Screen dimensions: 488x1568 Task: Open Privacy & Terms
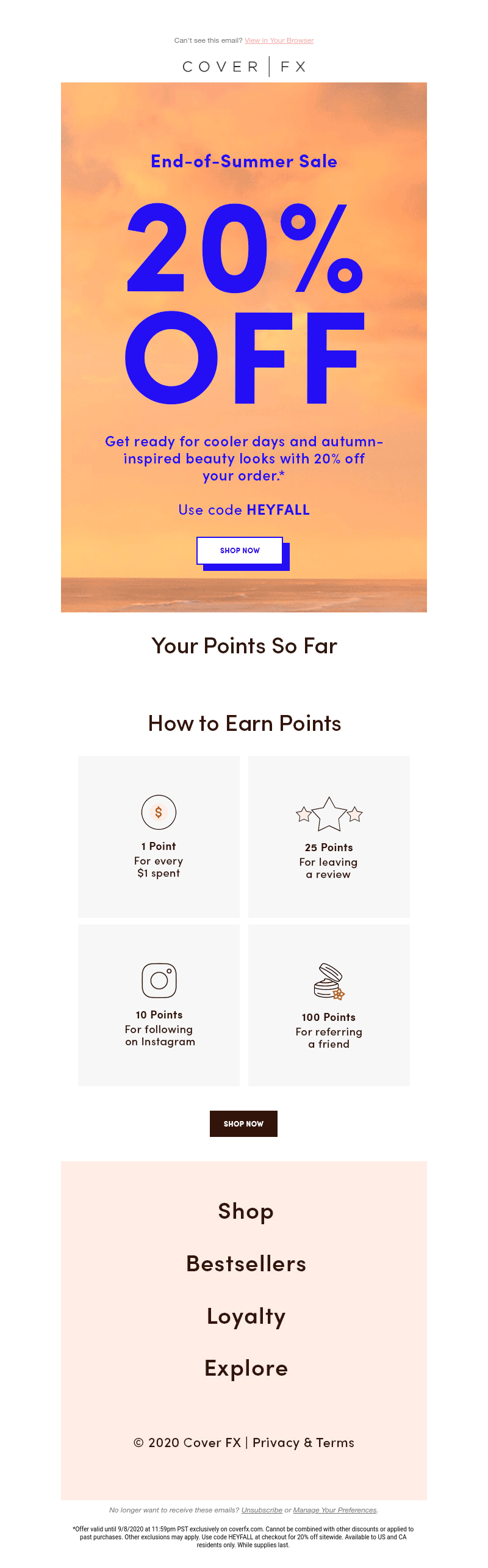pos(303,1443)
